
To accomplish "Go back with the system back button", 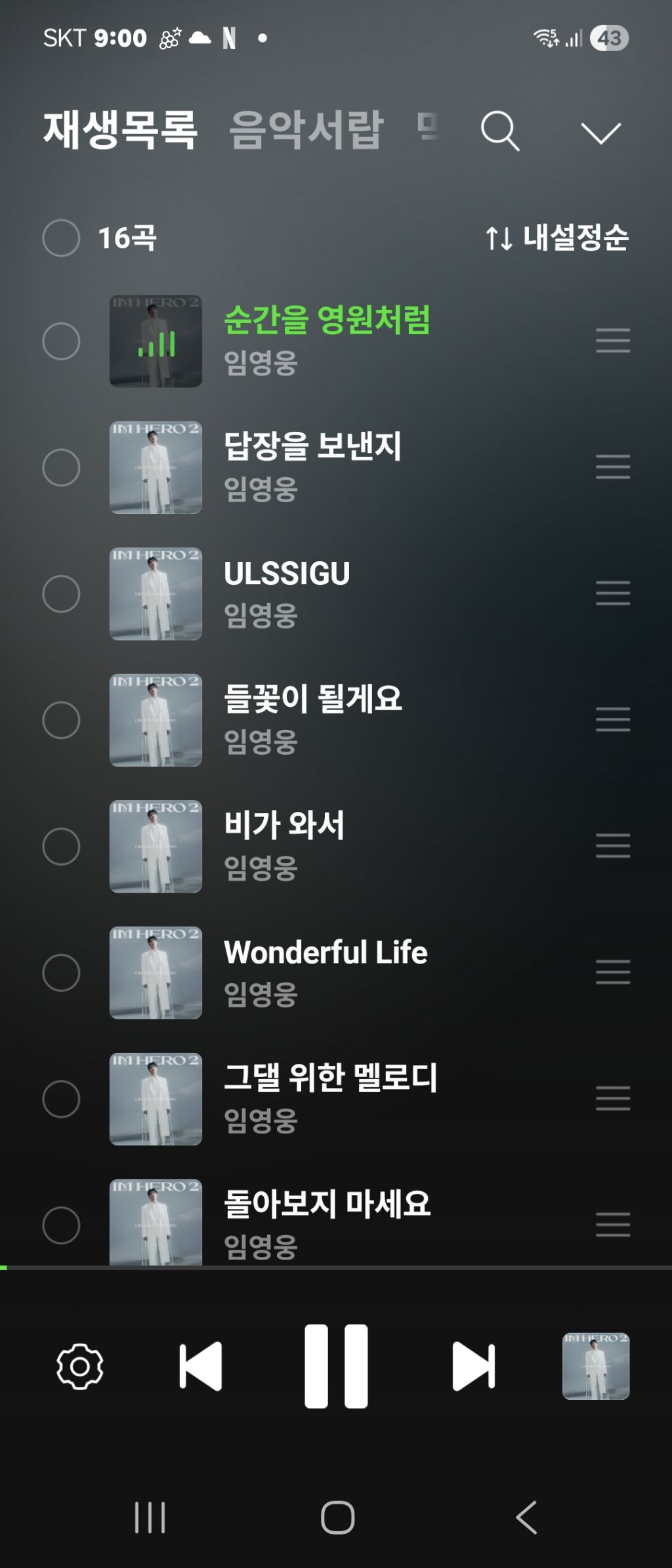I will (x=526, y=1517).
